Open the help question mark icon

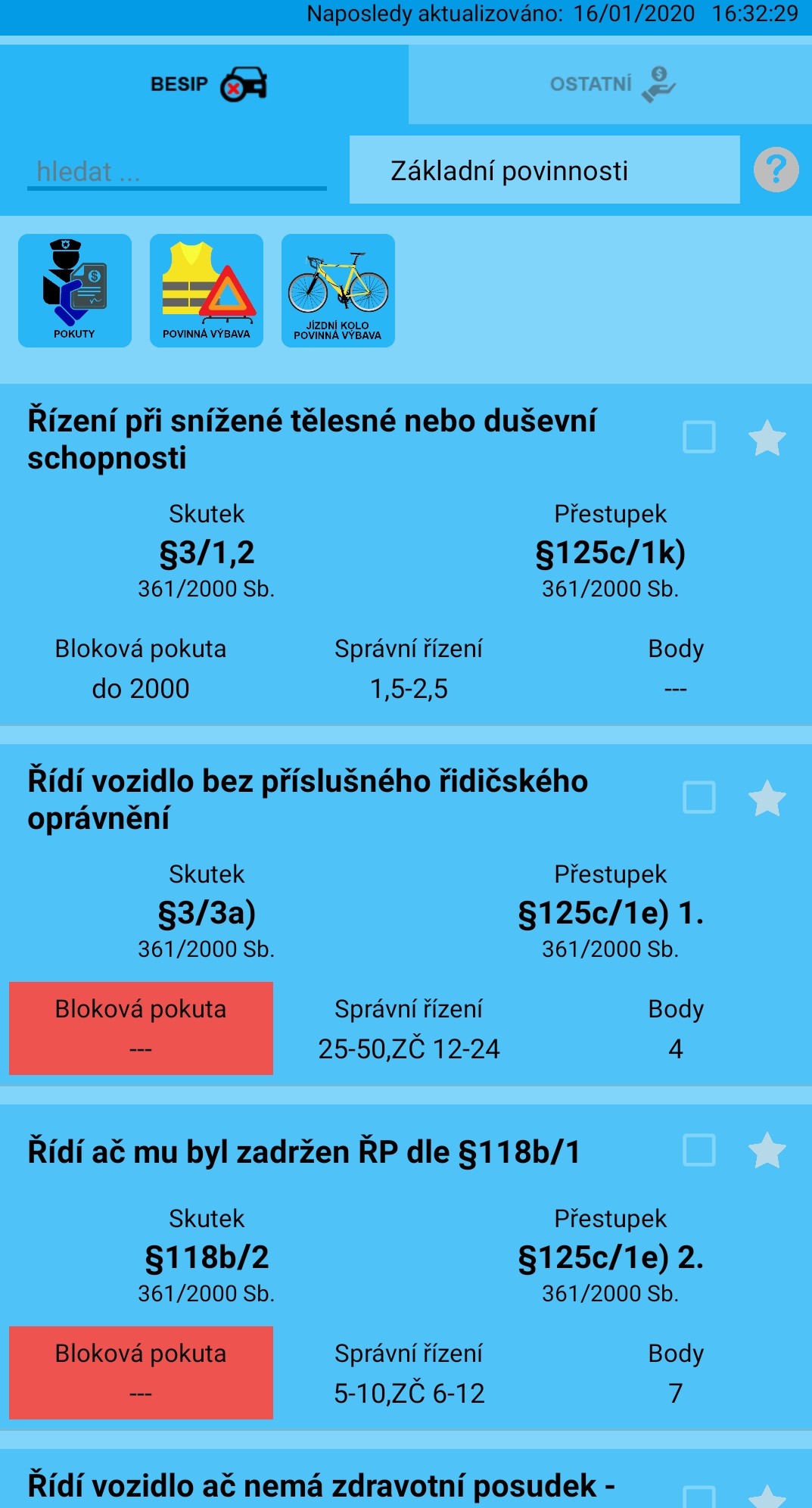coord(776,170)
